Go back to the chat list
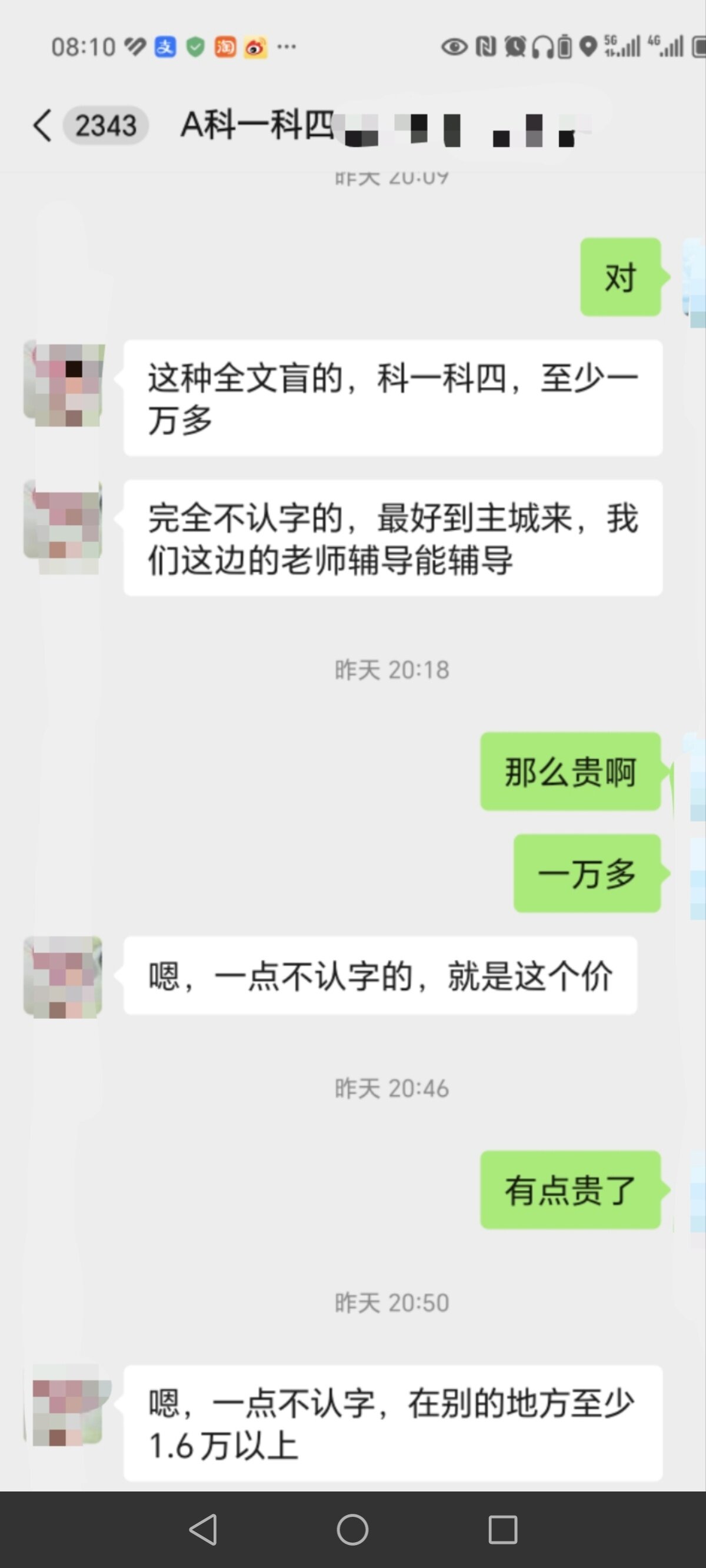The width and height of the screenshot is (706, 1568). point(42,126)
